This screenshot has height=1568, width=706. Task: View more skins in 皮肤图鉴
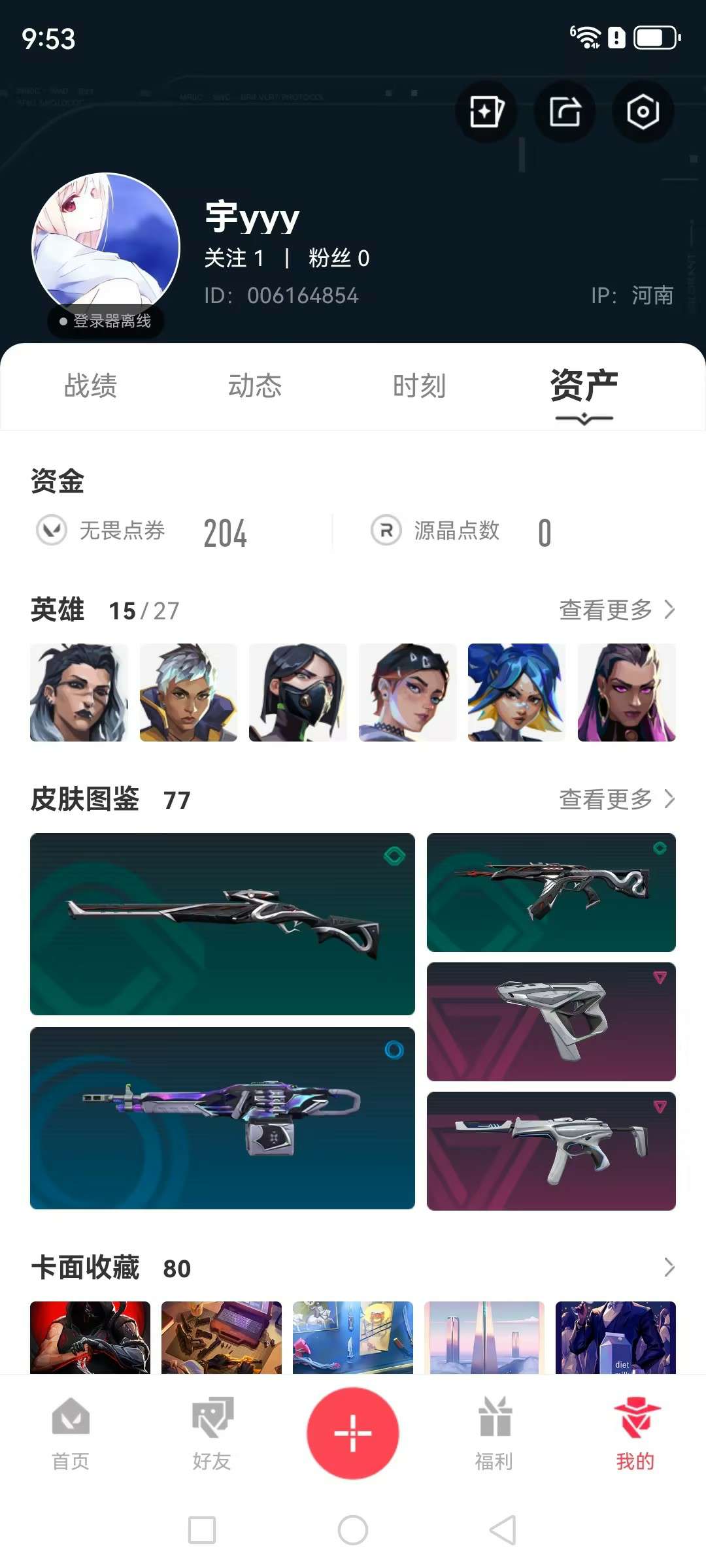617,798
